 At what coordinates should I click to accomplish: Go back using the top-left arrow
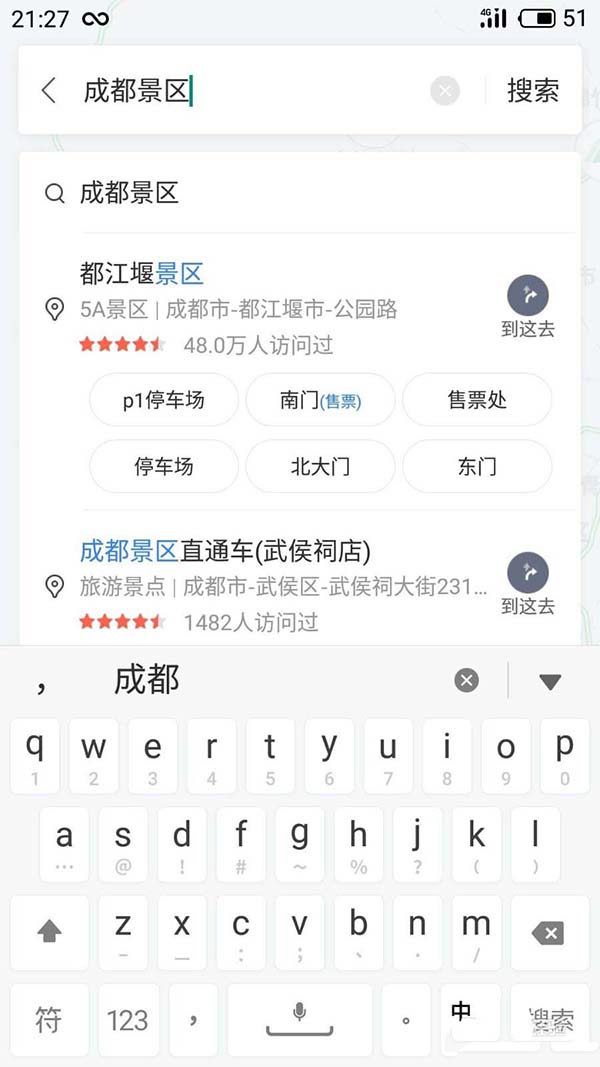pyautogui.click(x=48, y=91)
